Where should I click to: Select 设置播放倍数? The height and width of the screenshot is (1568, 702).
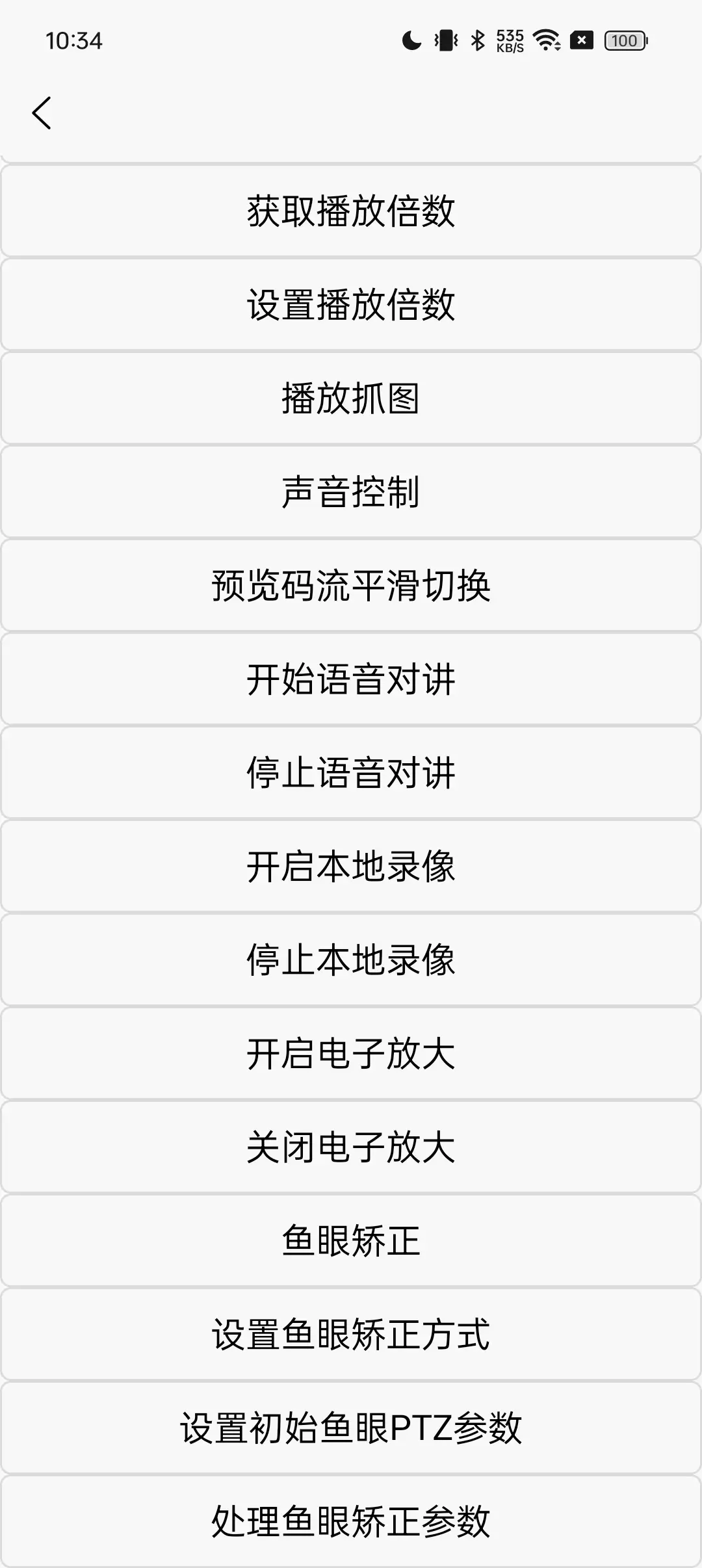point(351,305)
